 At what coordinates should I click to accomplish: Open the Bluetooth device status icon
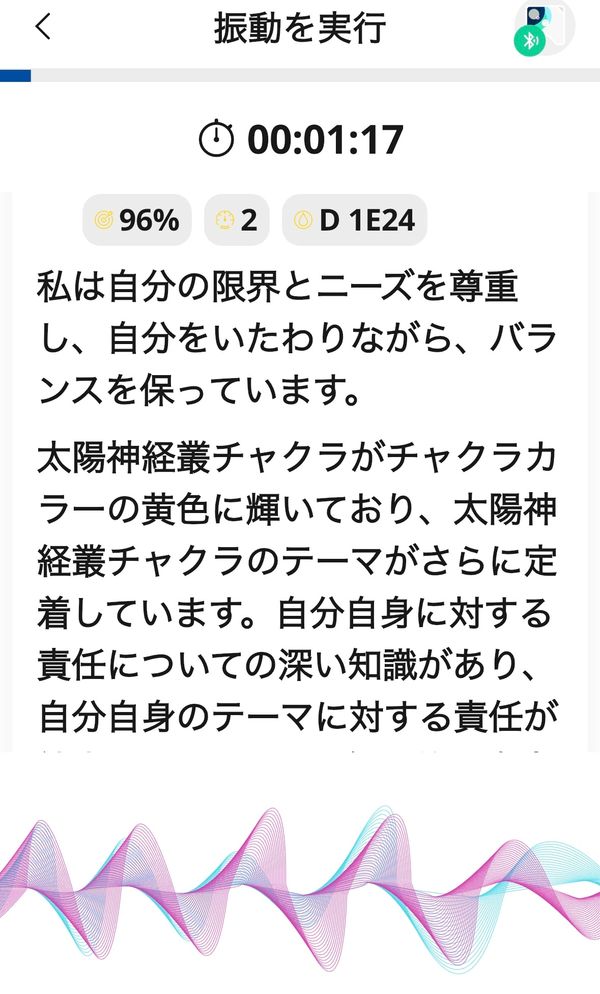pos(543,29)
